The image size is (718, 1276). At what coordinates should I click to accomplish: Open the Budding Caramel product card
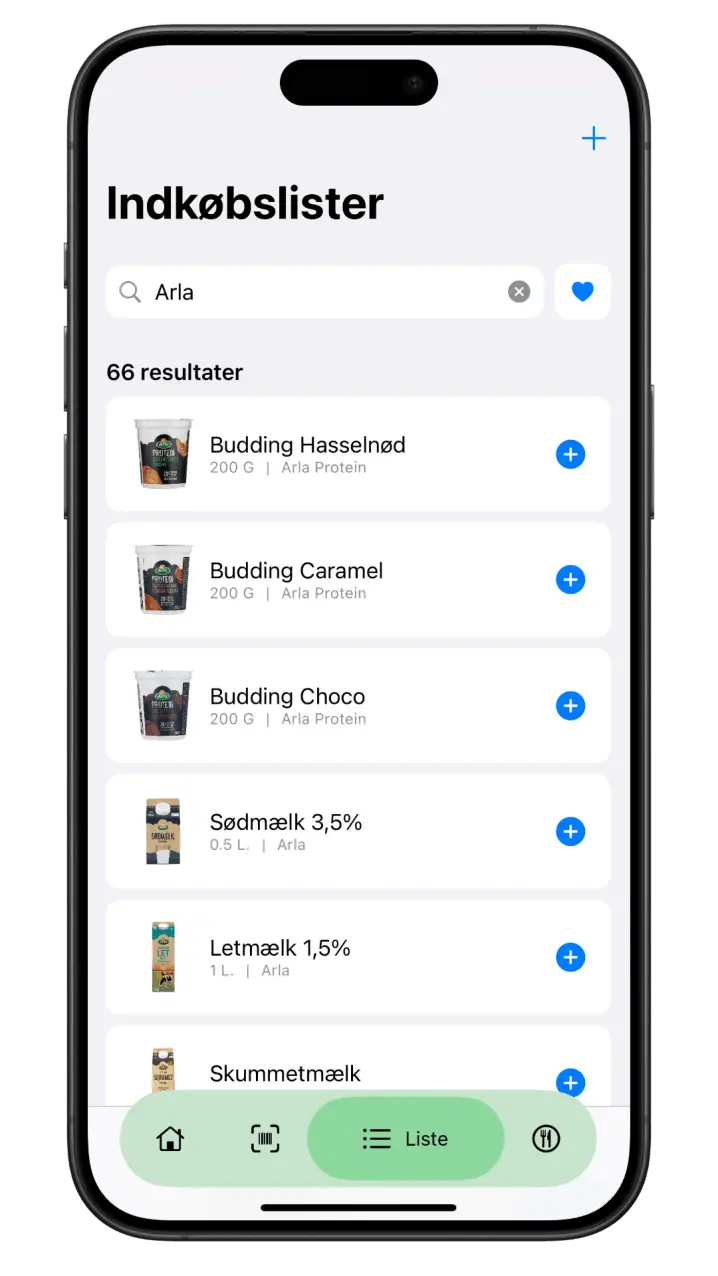pyautogui.click(x=330, y=580)
